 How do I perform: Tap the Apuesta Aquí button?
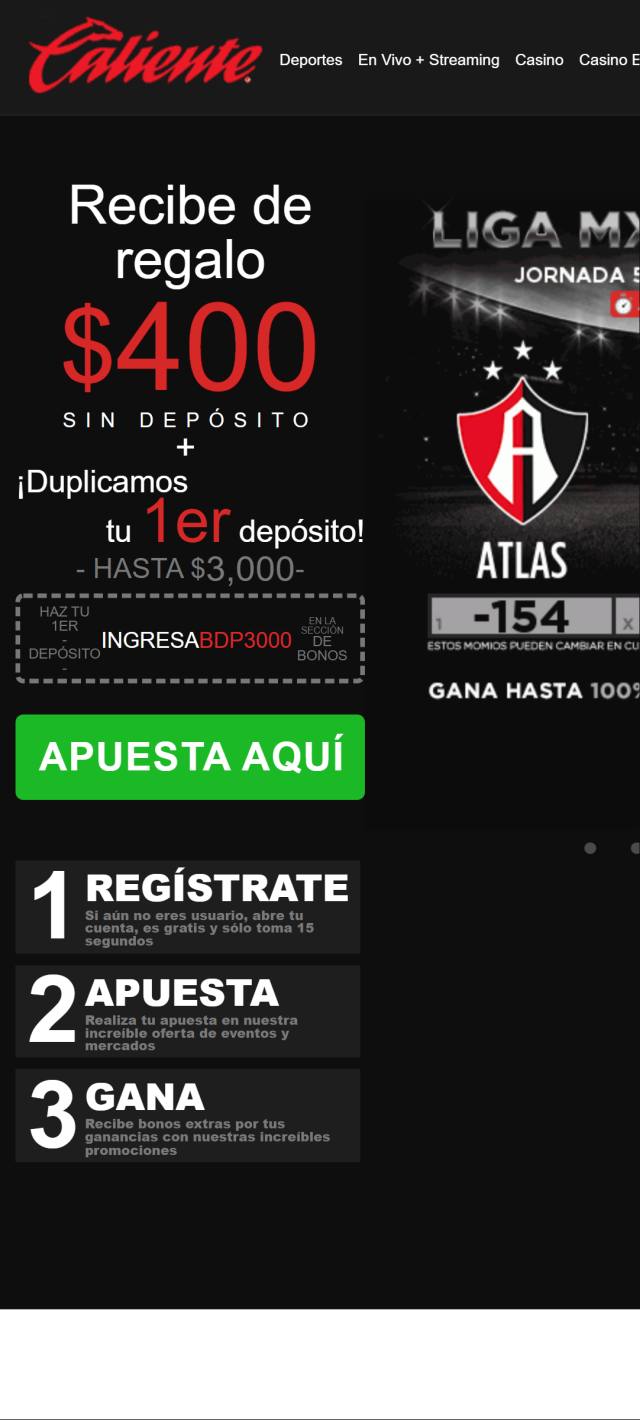(x=190, y=757)
